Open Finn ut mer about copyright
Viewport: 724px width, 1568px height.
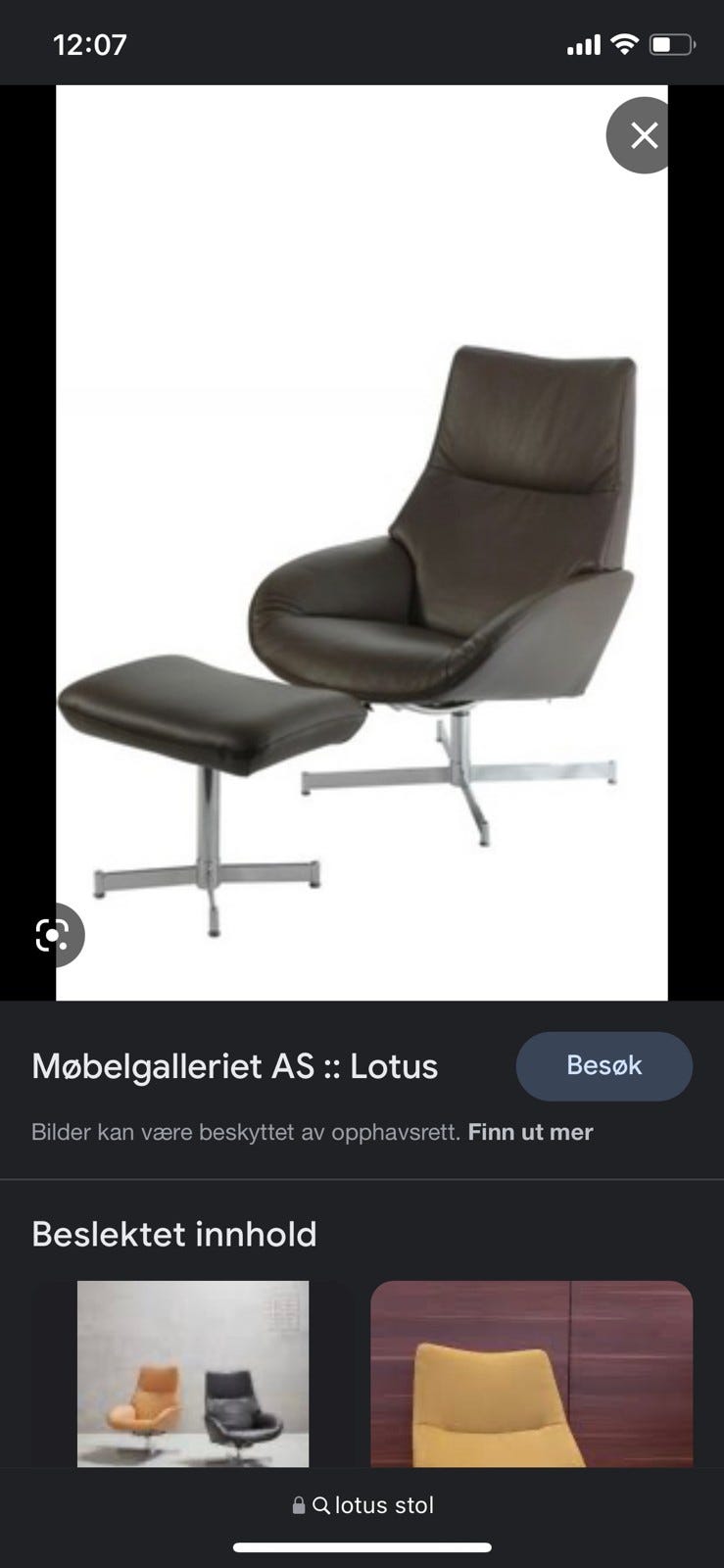click(530, 1132)
